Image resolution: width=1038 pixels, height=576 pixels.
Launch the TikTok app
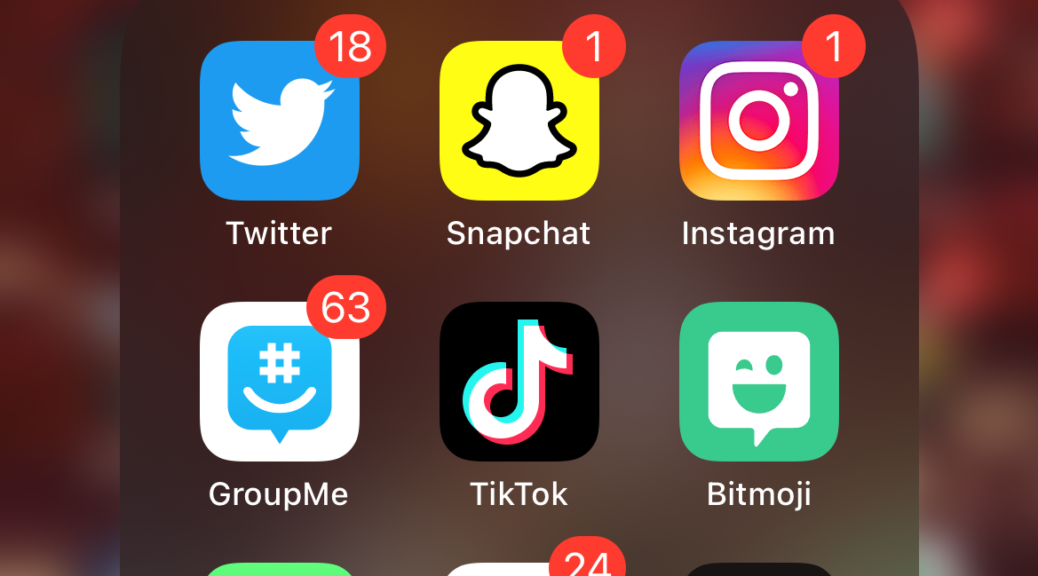coord(519,381)
